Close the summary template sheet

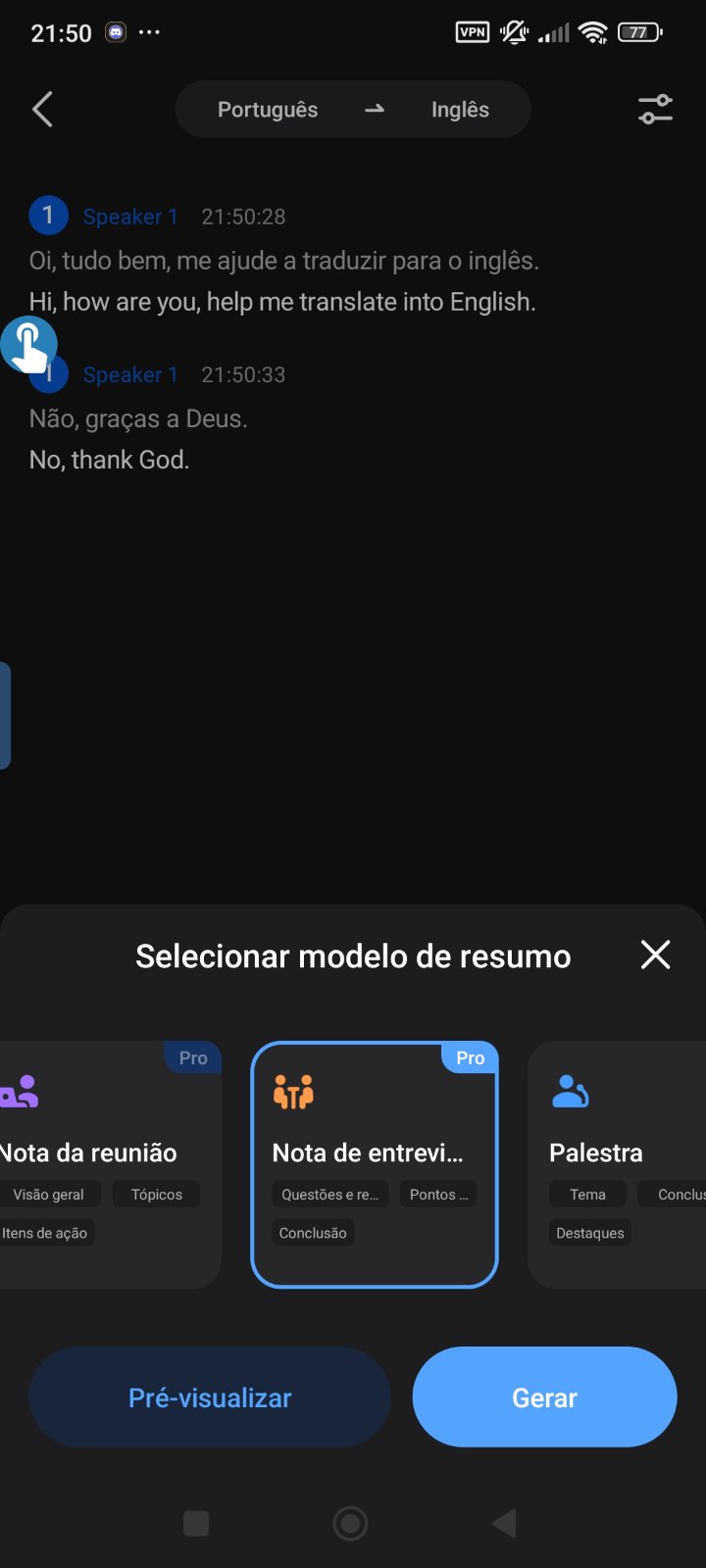(655, 955)
